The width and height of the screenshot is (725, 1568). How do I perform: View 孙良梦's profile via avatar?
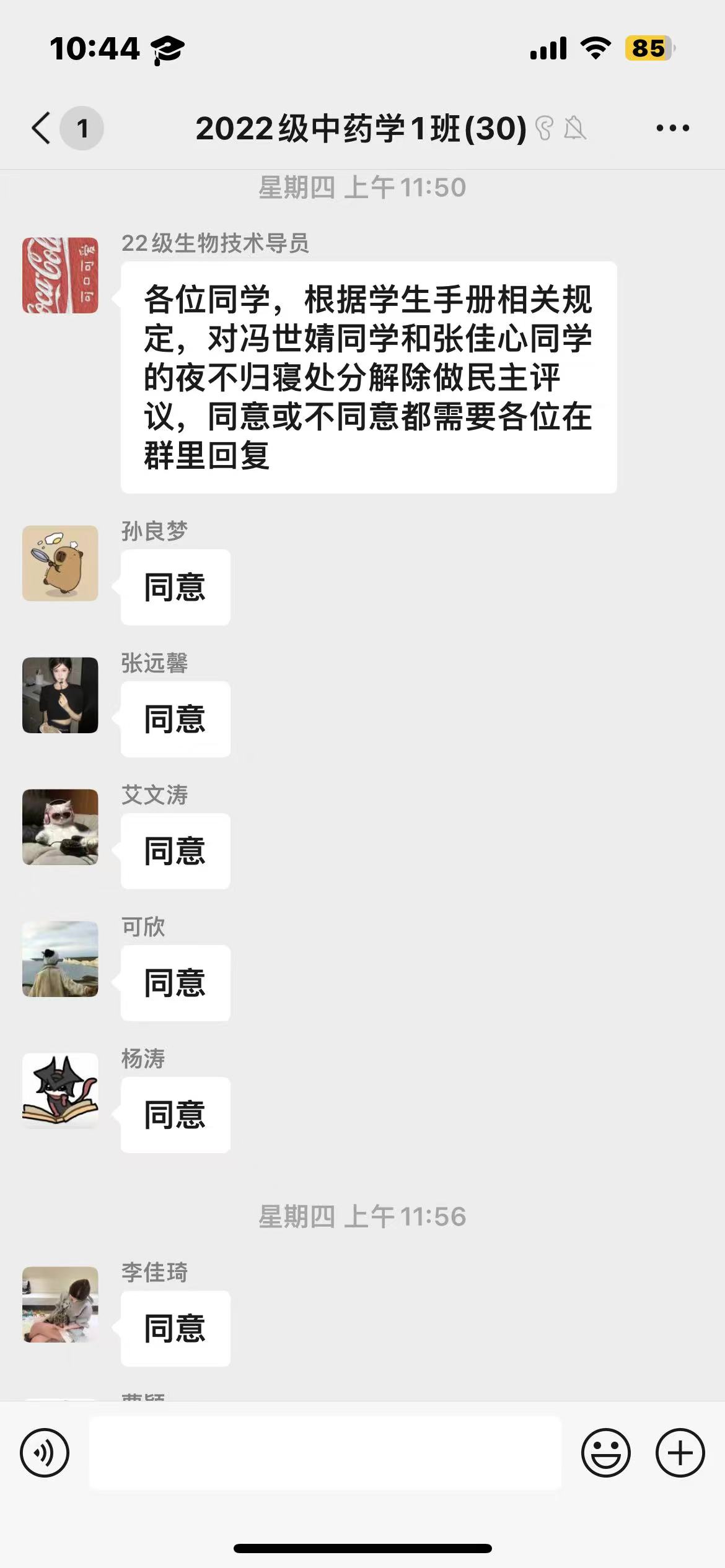click(x=60, y=563)
